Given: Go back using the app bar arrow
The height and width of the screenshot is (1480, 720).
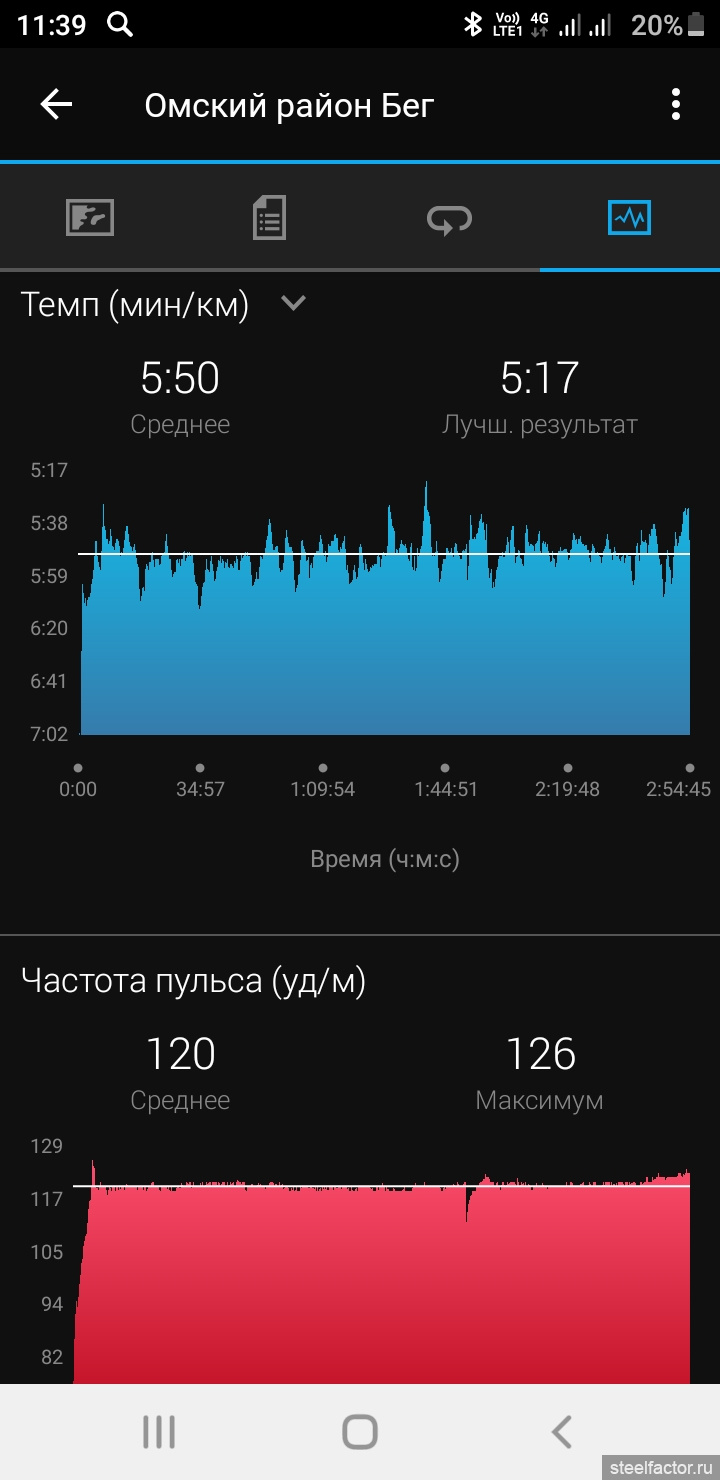Looking at the screenshot, I should [56, 104].
